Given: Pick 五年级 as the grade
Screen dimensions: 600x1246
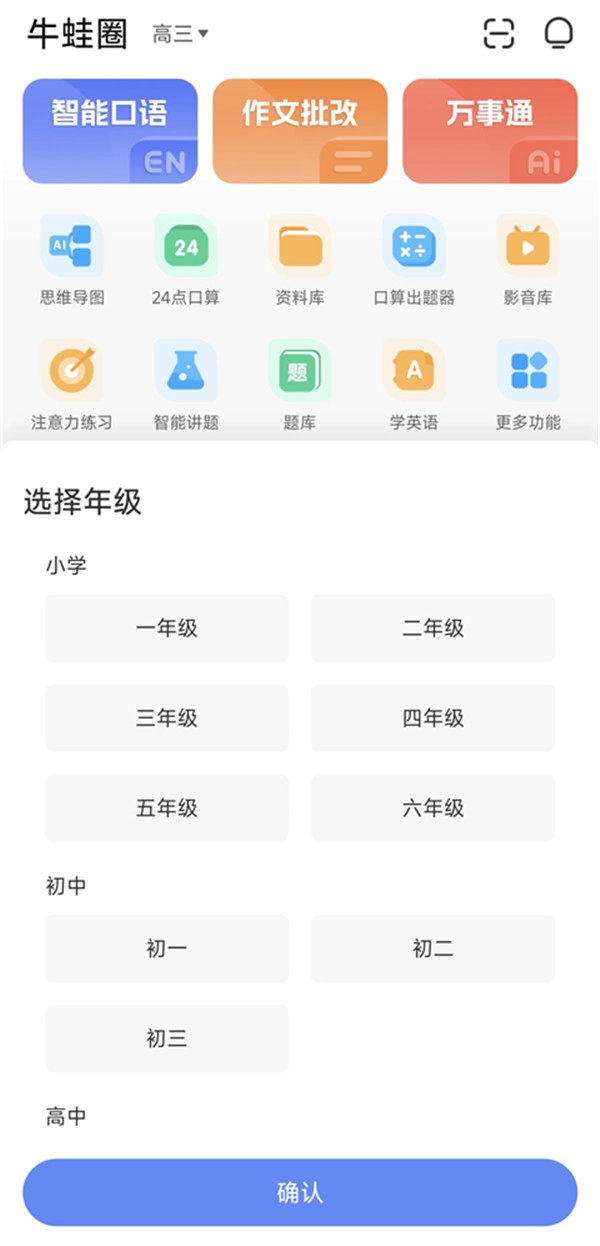Looking at the screenshot, I should click(x=167, y=808).
